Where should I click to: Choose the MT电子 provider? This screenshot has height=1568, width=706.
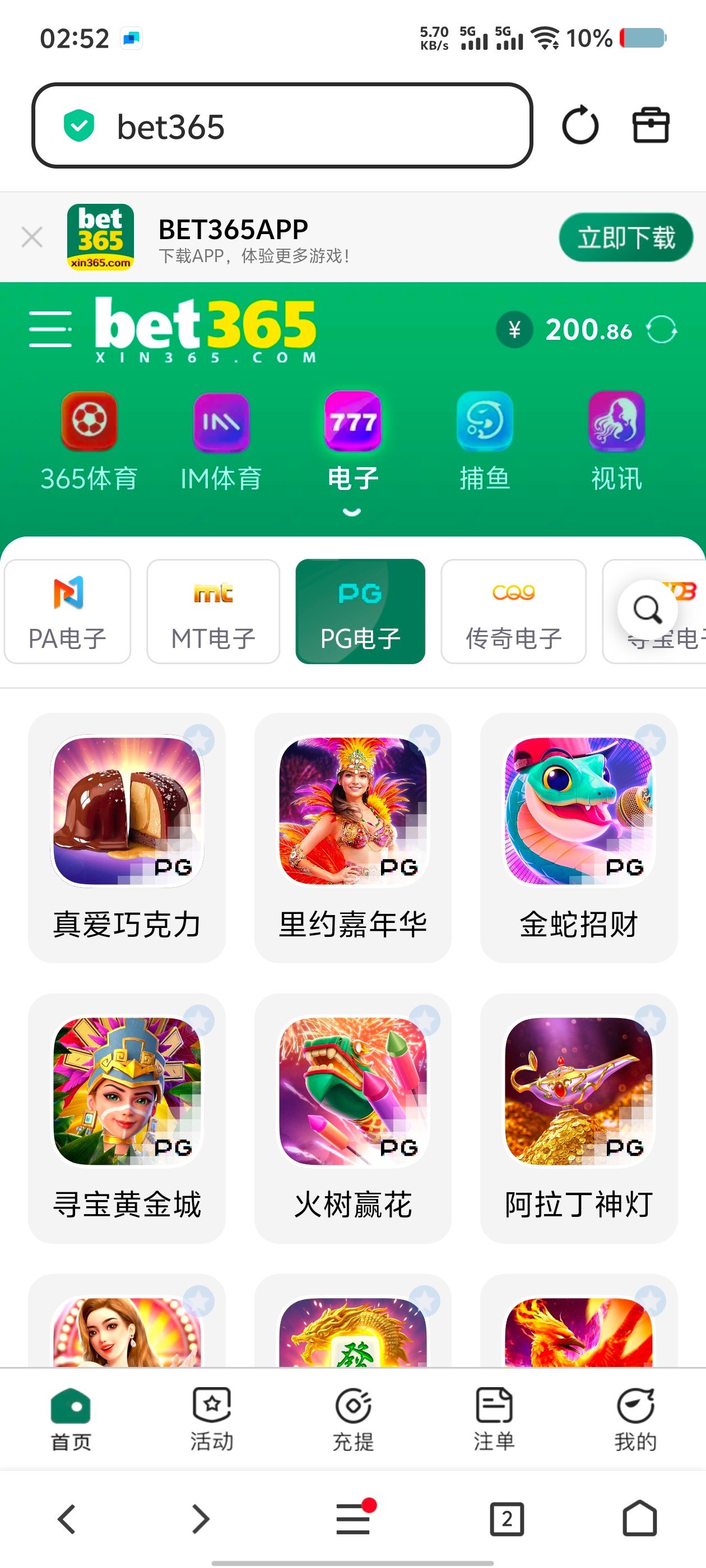tap(213, 612)
